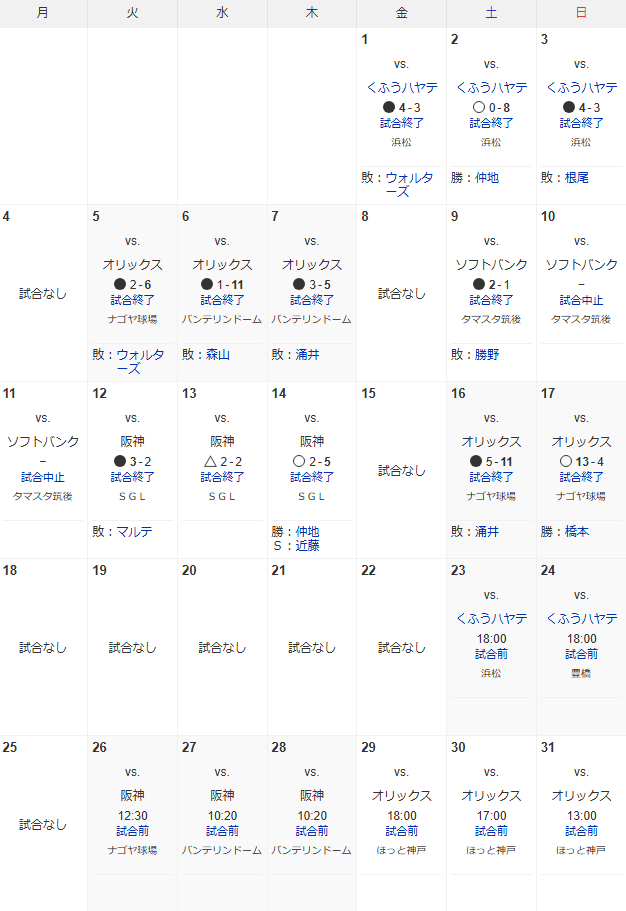View the finished 2-1 game against ソフトバンク
The image size is (626, 911).
[x=491, y=300]
